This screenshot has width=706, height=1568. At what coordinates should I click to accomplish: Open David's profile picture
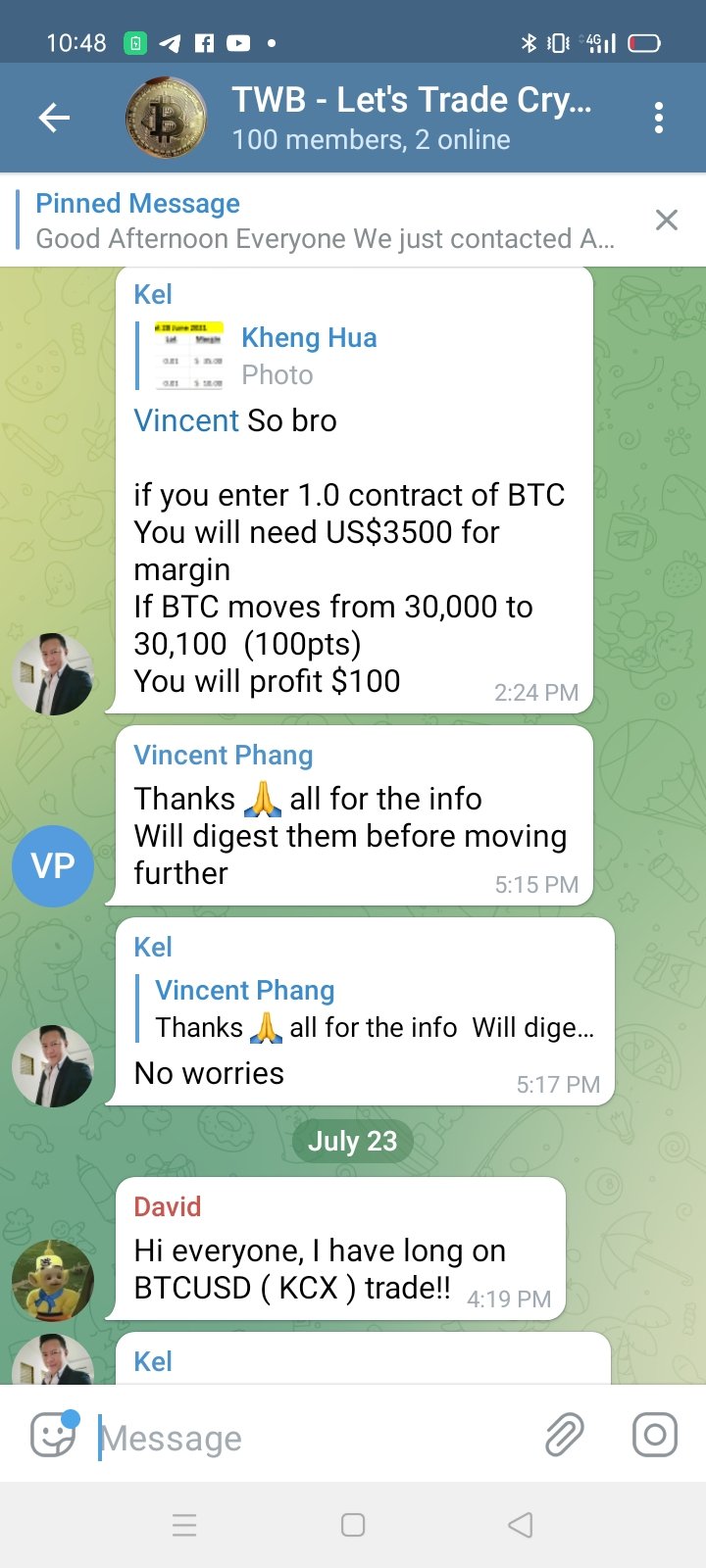point(53,1280)
